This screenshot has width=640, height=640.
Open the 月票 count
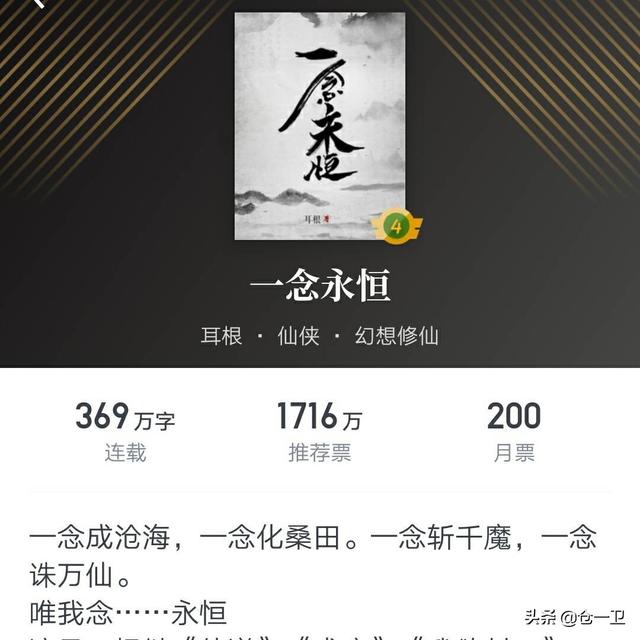514,432
